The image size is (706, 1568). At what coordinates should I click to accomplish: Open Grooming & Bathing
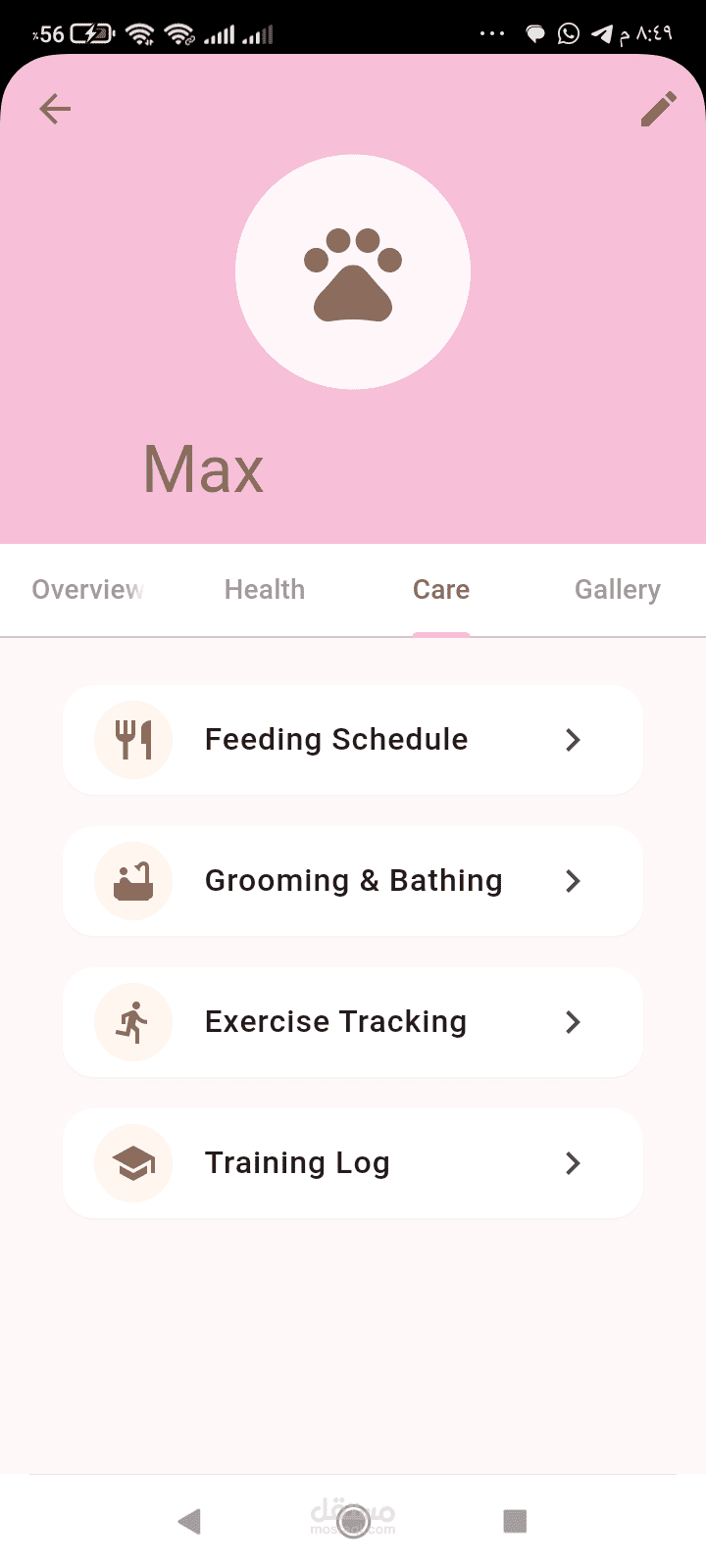[x=353, y=881]
